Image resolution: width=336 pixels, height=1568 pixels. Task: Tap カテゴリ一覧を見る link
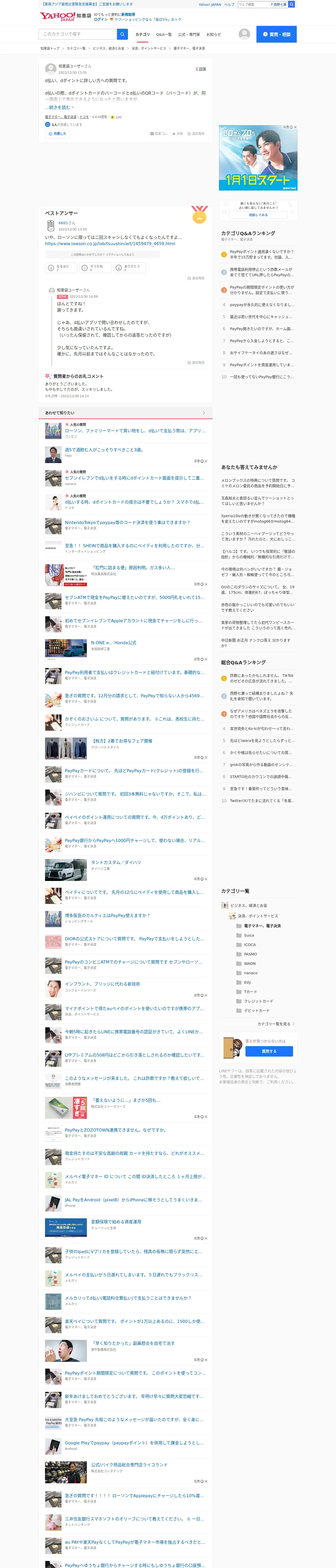(274, 1024)
